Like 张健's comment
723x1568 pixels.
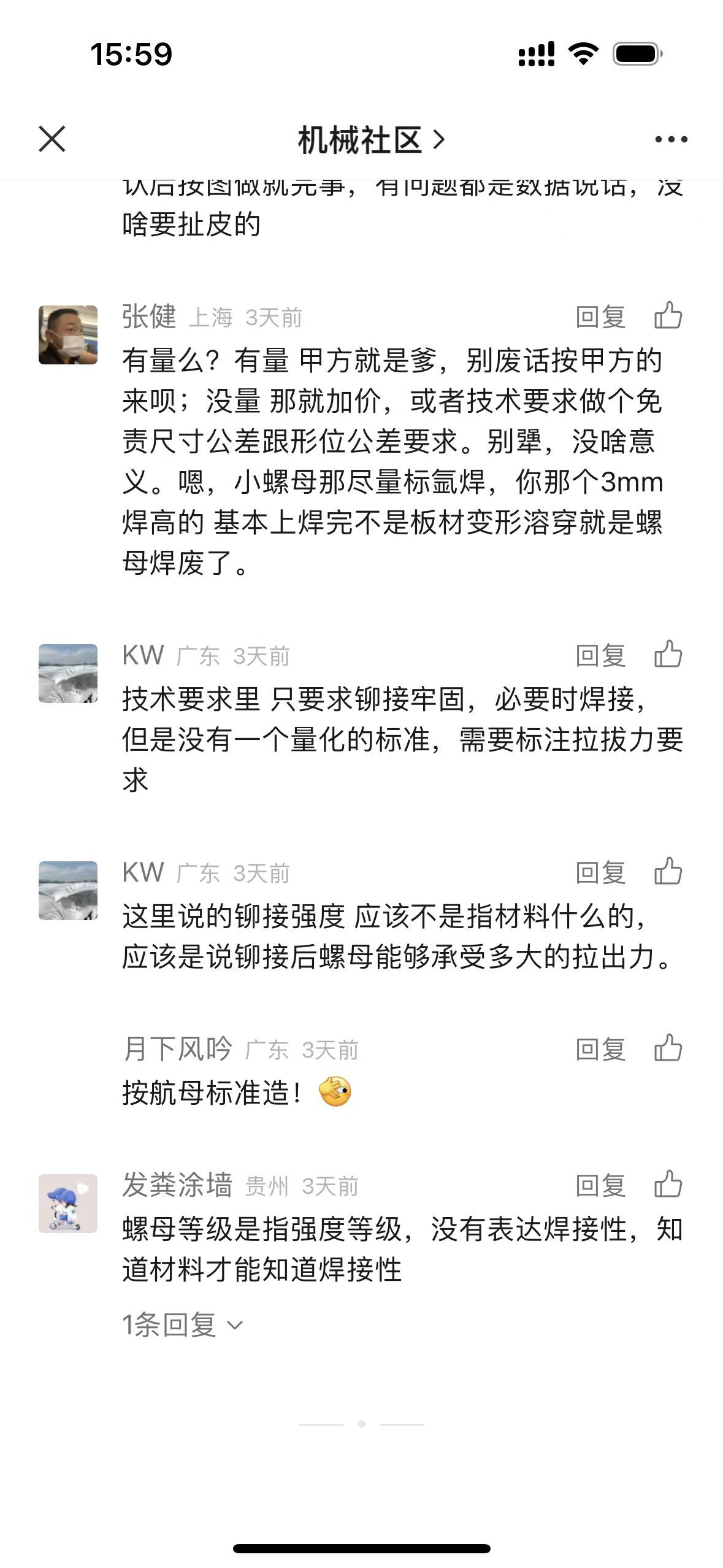[668, 316]
